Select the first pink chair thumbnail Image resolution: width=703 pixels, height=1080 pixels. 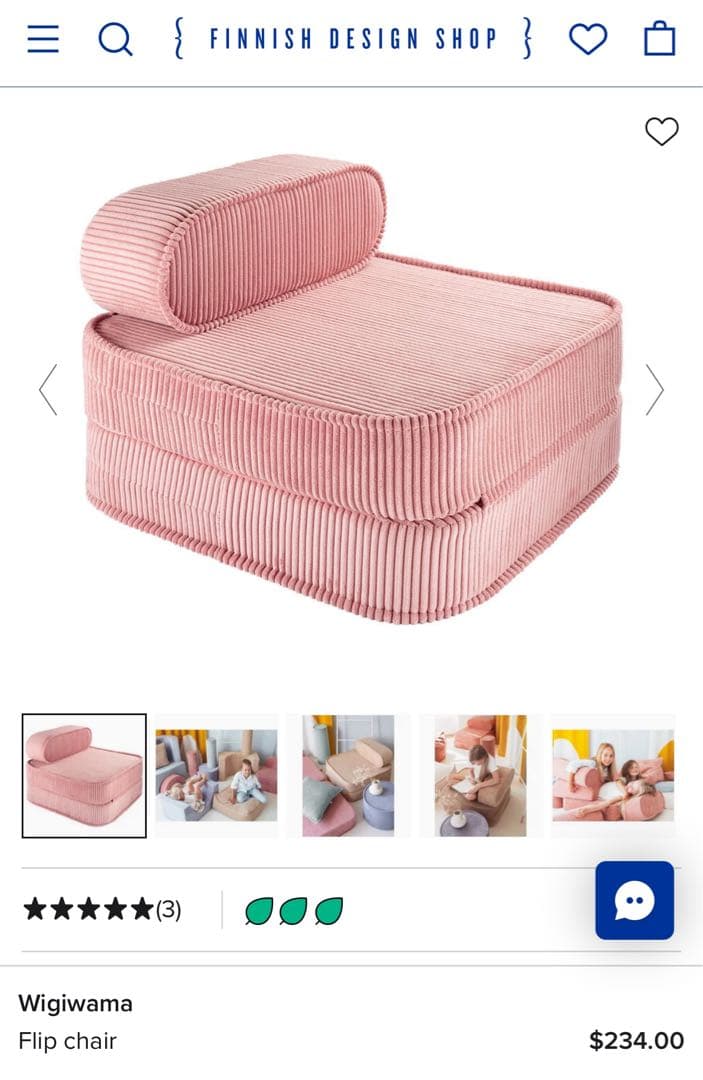coord(84,775)
